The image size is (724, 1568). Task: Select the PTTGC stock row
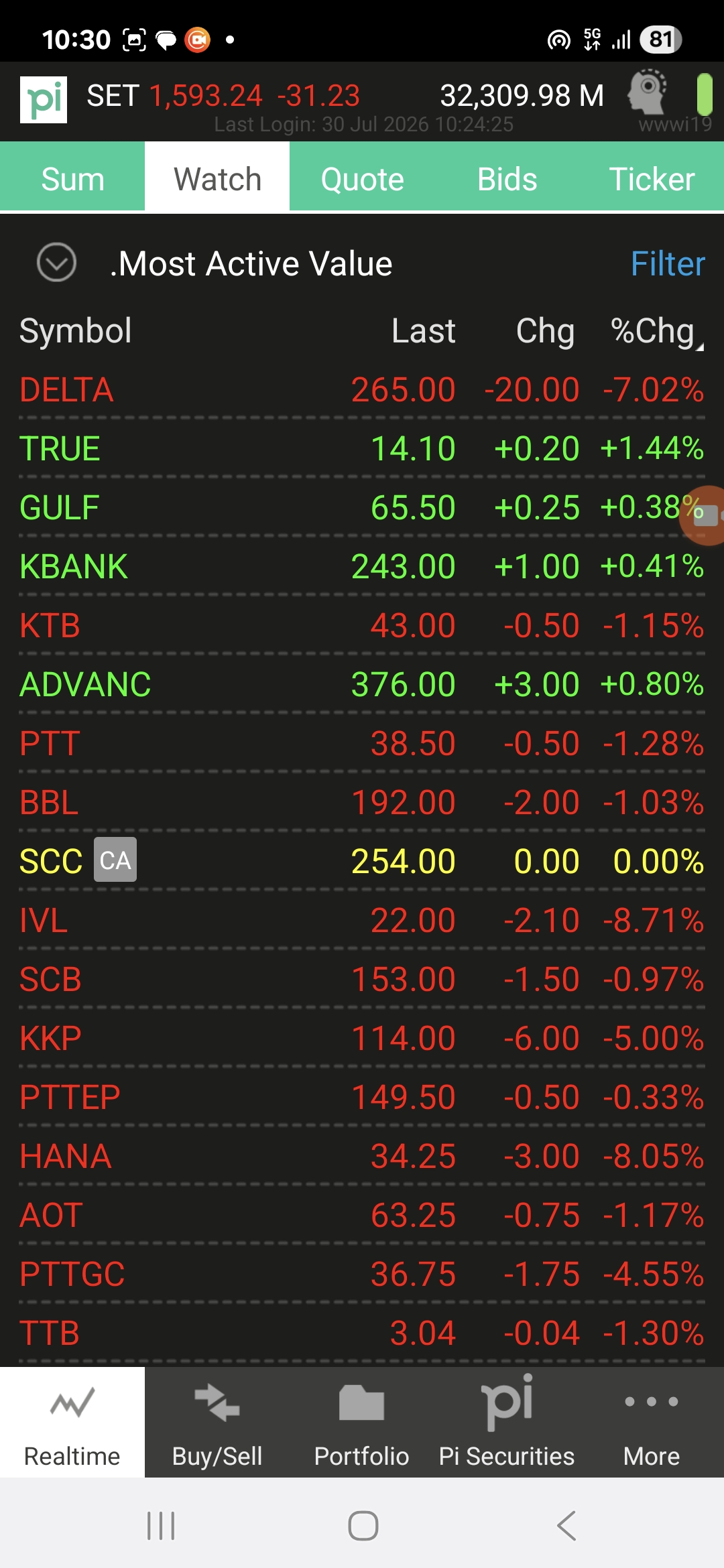coord(362,1275)
